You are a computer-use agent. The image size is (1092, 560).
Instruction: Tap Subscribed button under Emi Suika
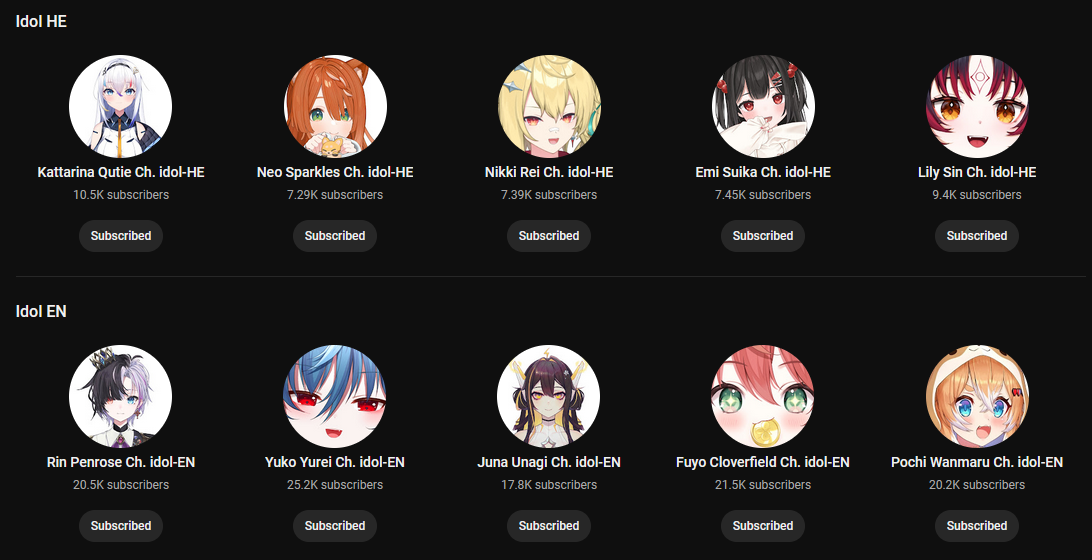point(763,236)
